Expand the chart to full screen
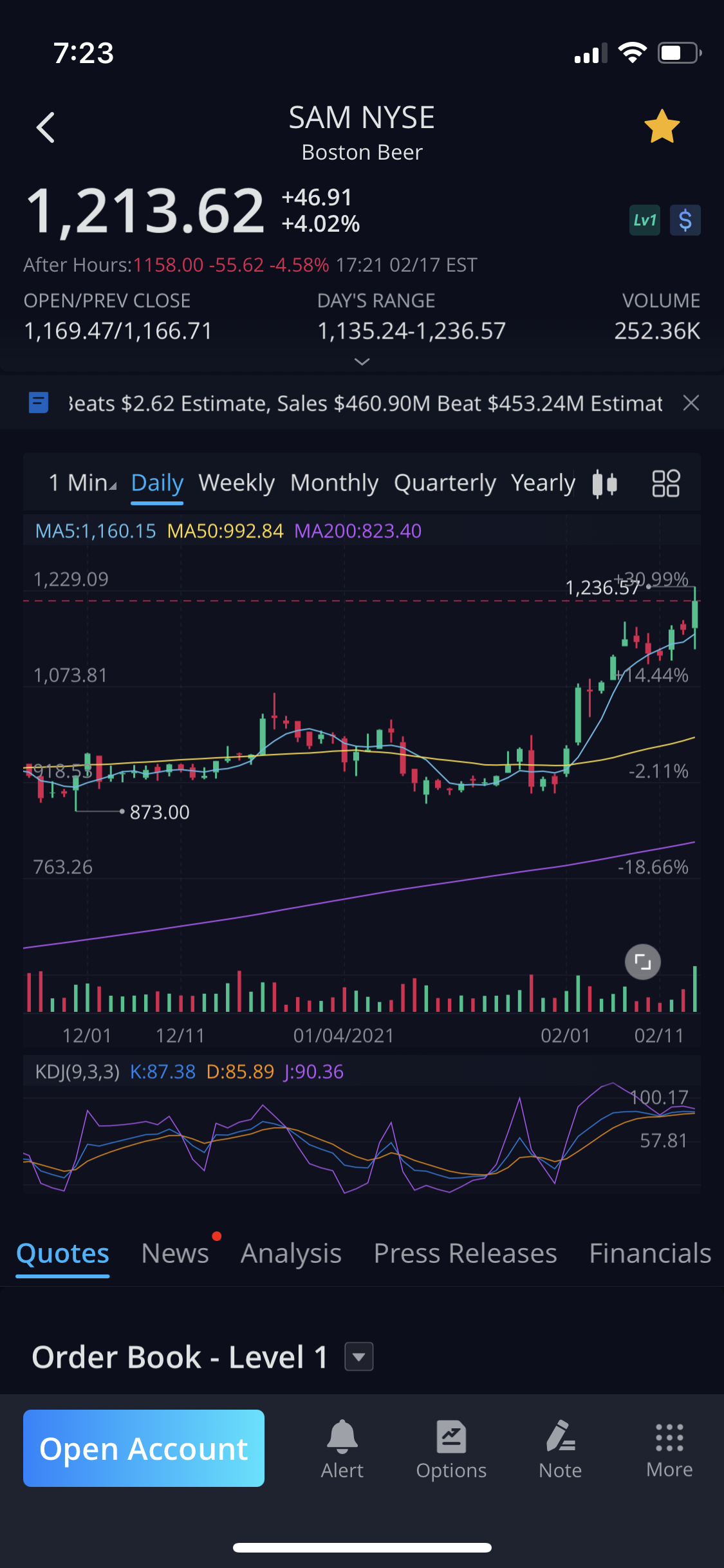Screen dimensions: 724x1568 pos(642,962)
